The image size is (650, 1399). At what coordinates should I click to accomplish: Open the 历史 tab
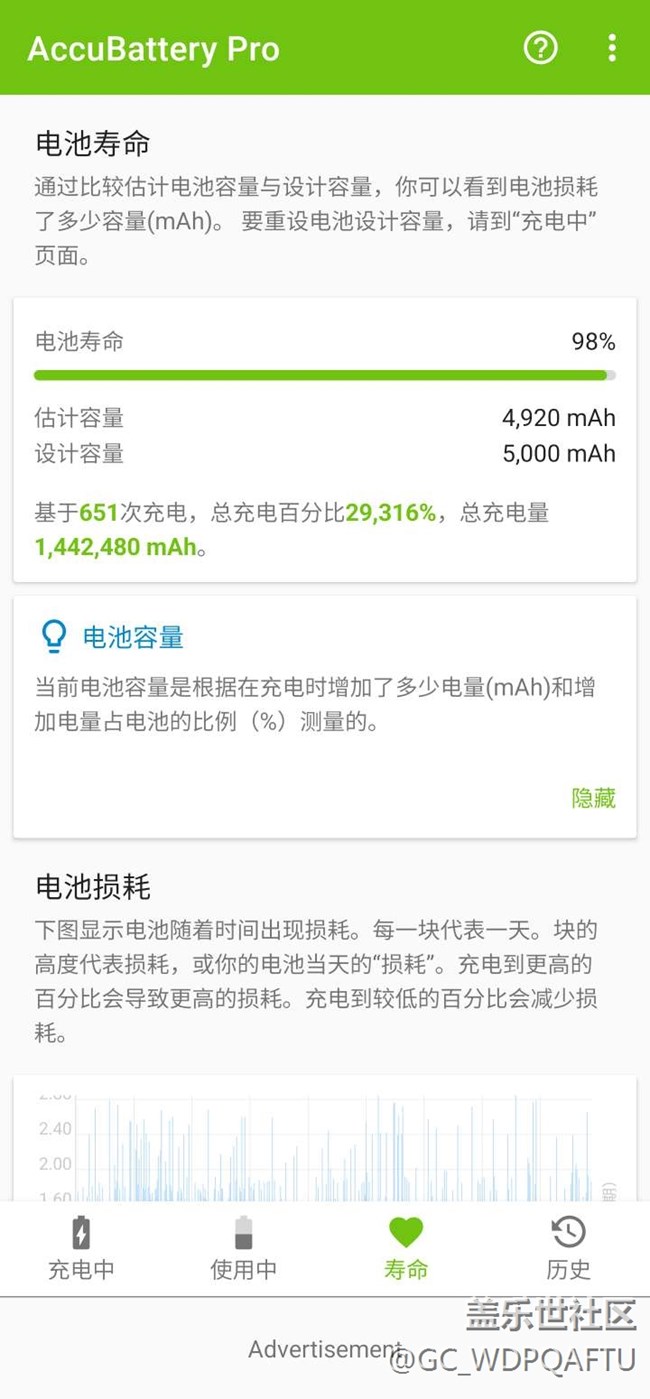pos(568,1248)
